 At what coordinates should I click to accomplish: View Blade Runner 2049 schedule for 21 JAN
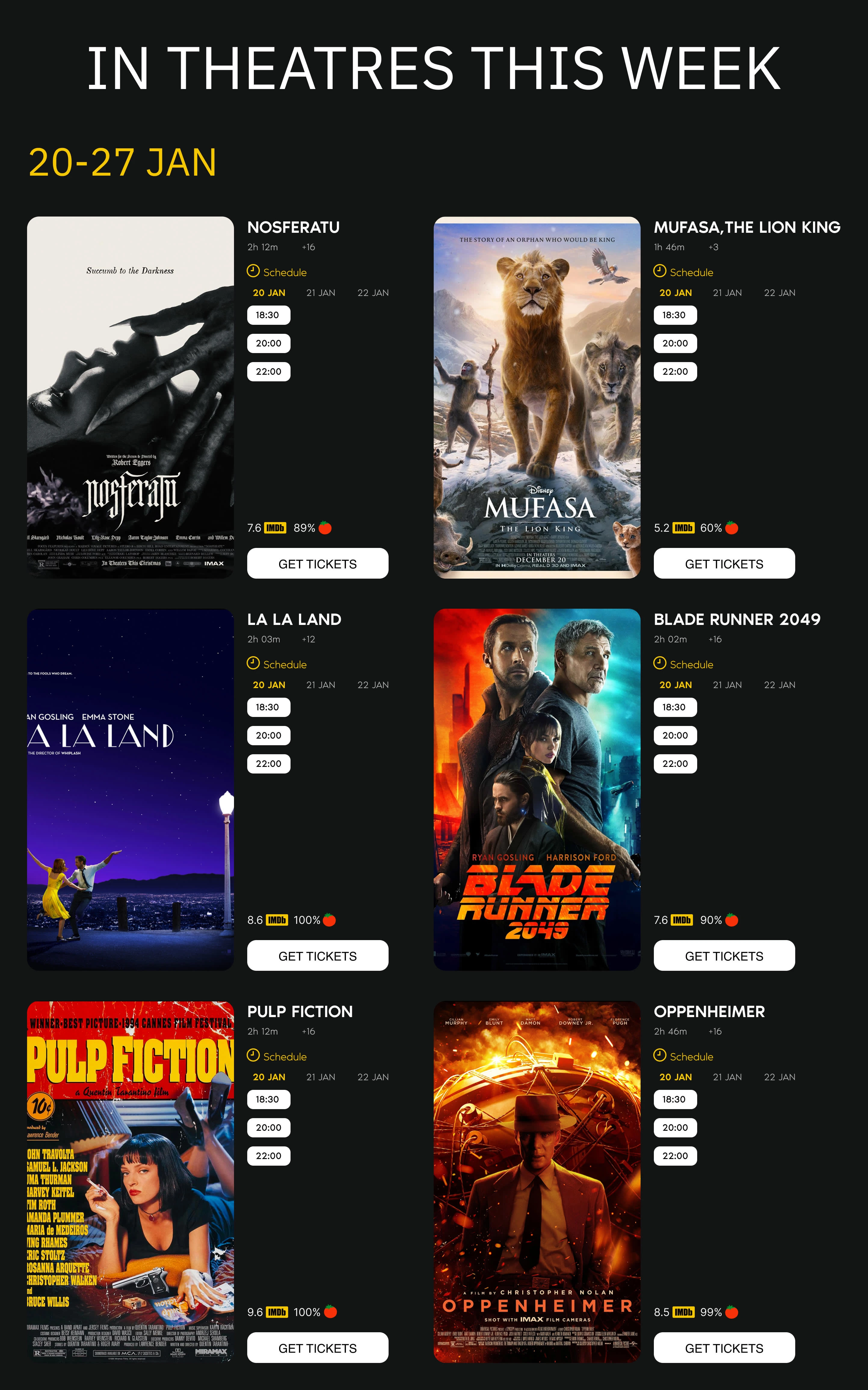point(727,685)
